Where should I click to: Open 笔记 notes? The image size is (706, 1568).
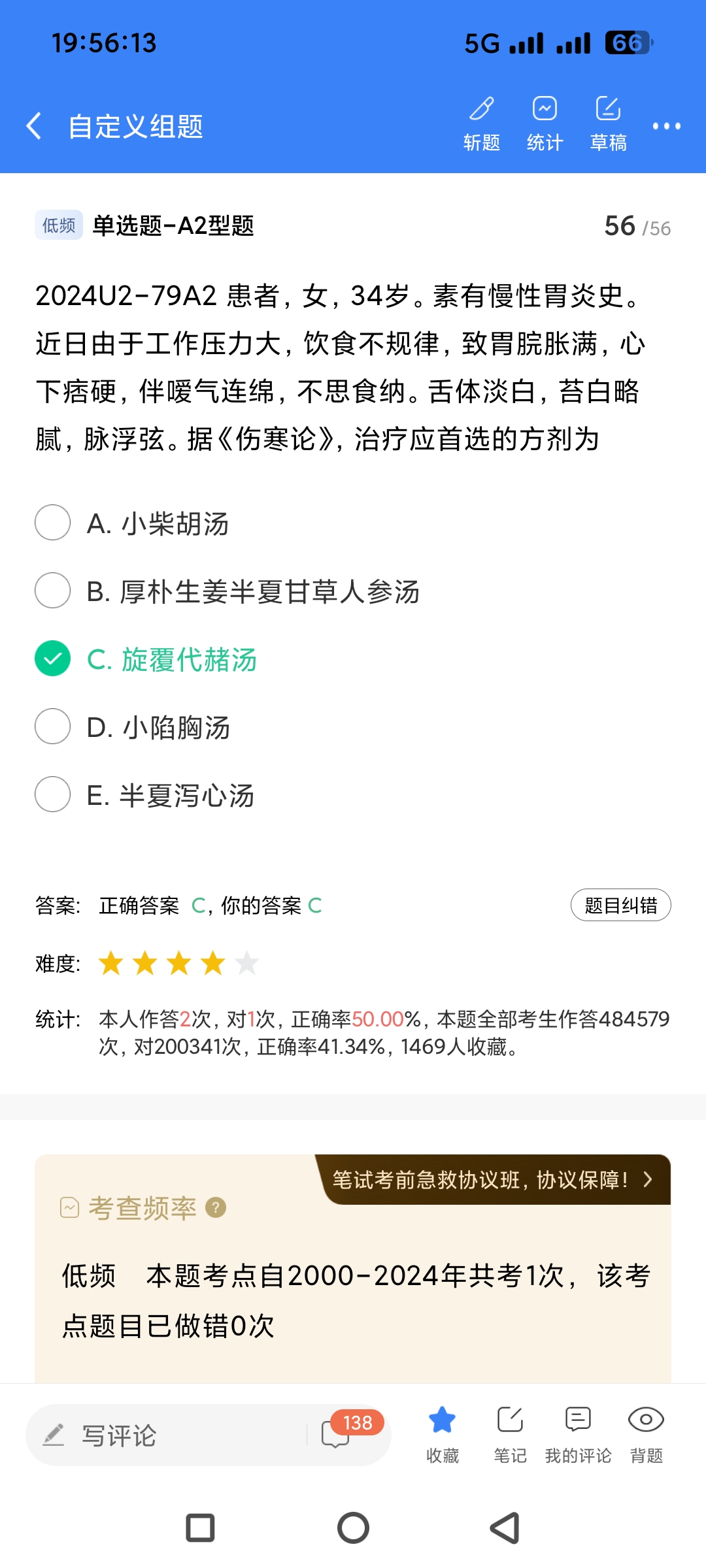click(x=510, y=1434)
